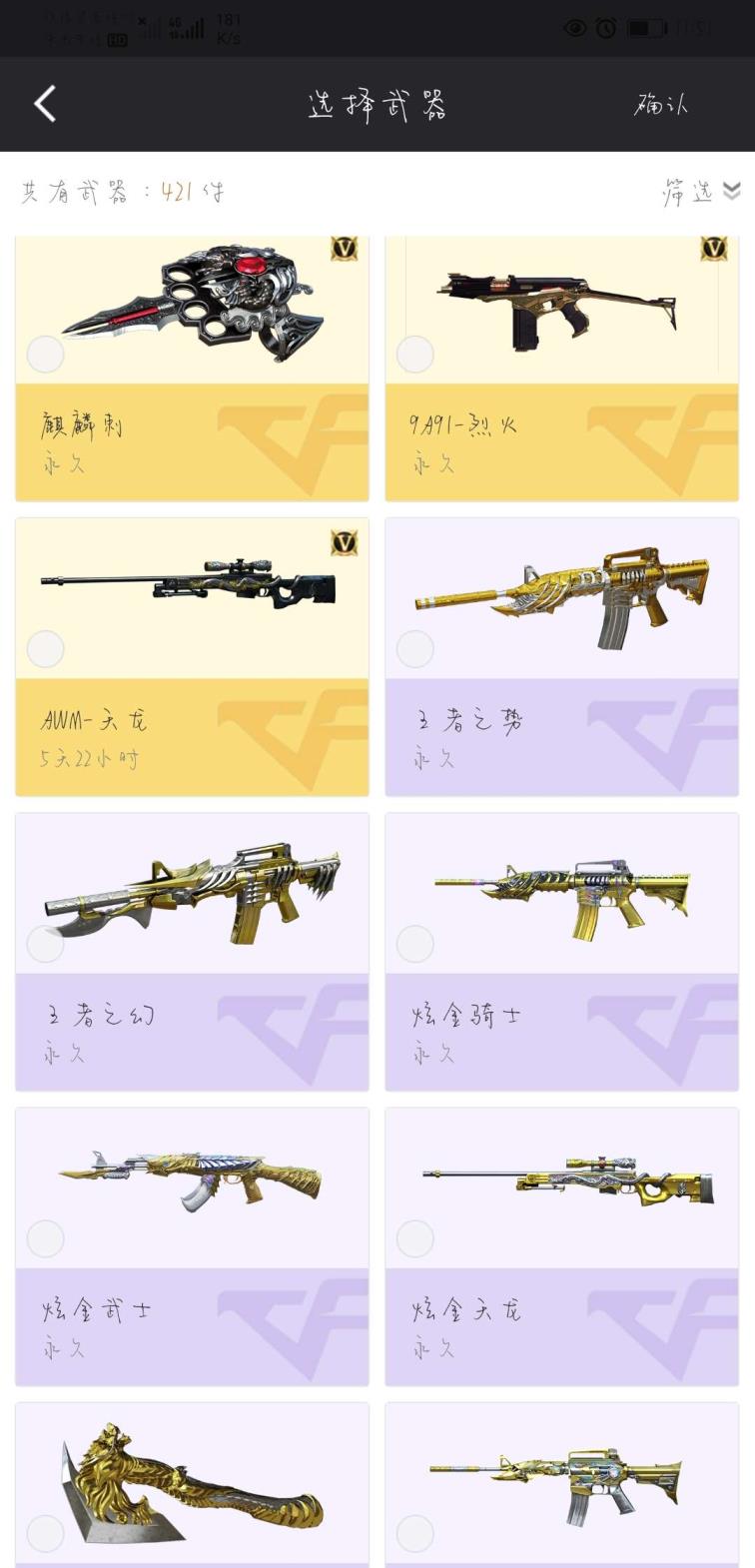Confirm the selection with 确认
Image resolution: width=755 pixels, height=1568 pixels.
click(x=660, y=105)
